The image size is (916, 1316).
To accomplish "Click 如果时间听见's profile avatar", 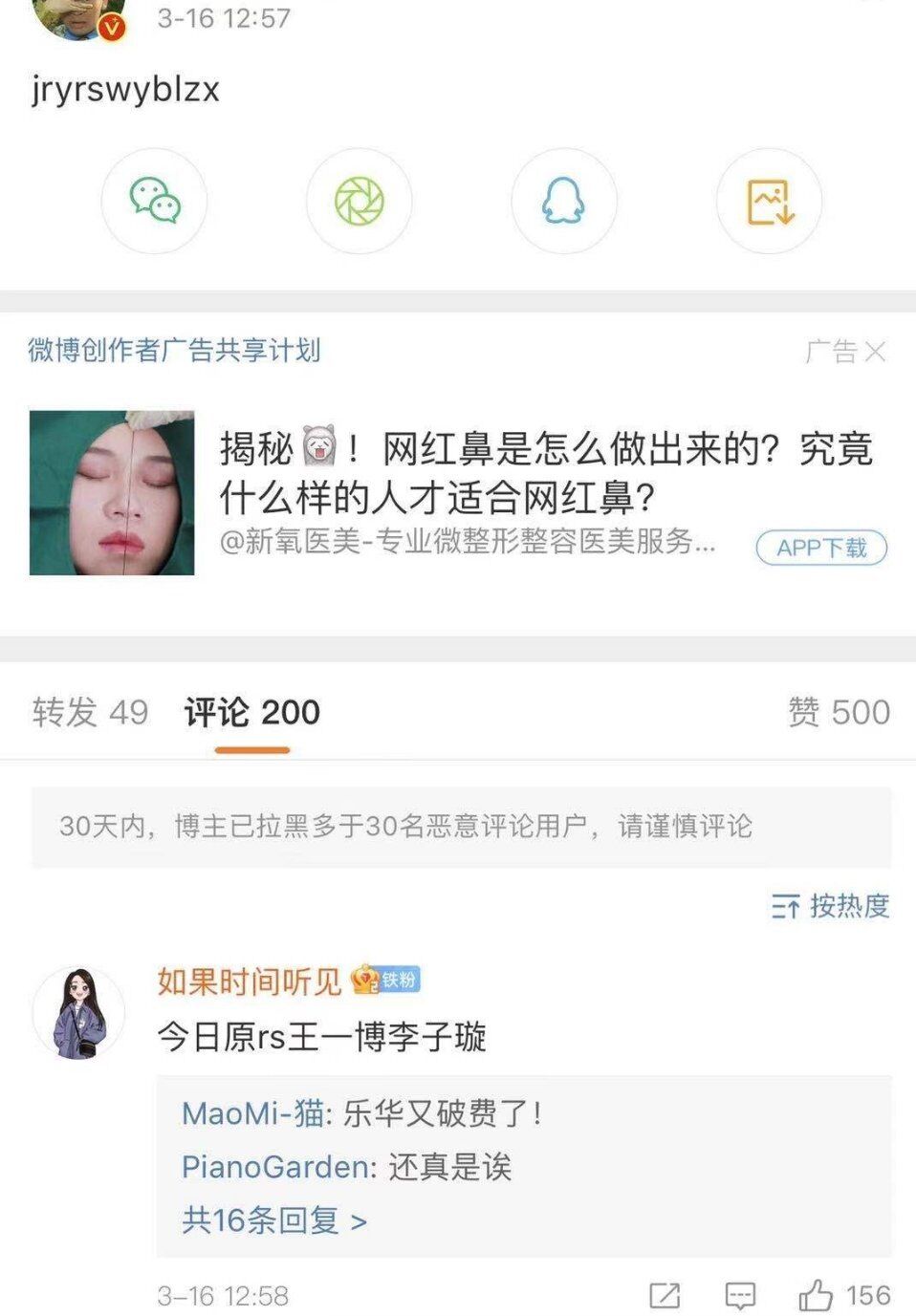I will click(x=80, y=1009).
